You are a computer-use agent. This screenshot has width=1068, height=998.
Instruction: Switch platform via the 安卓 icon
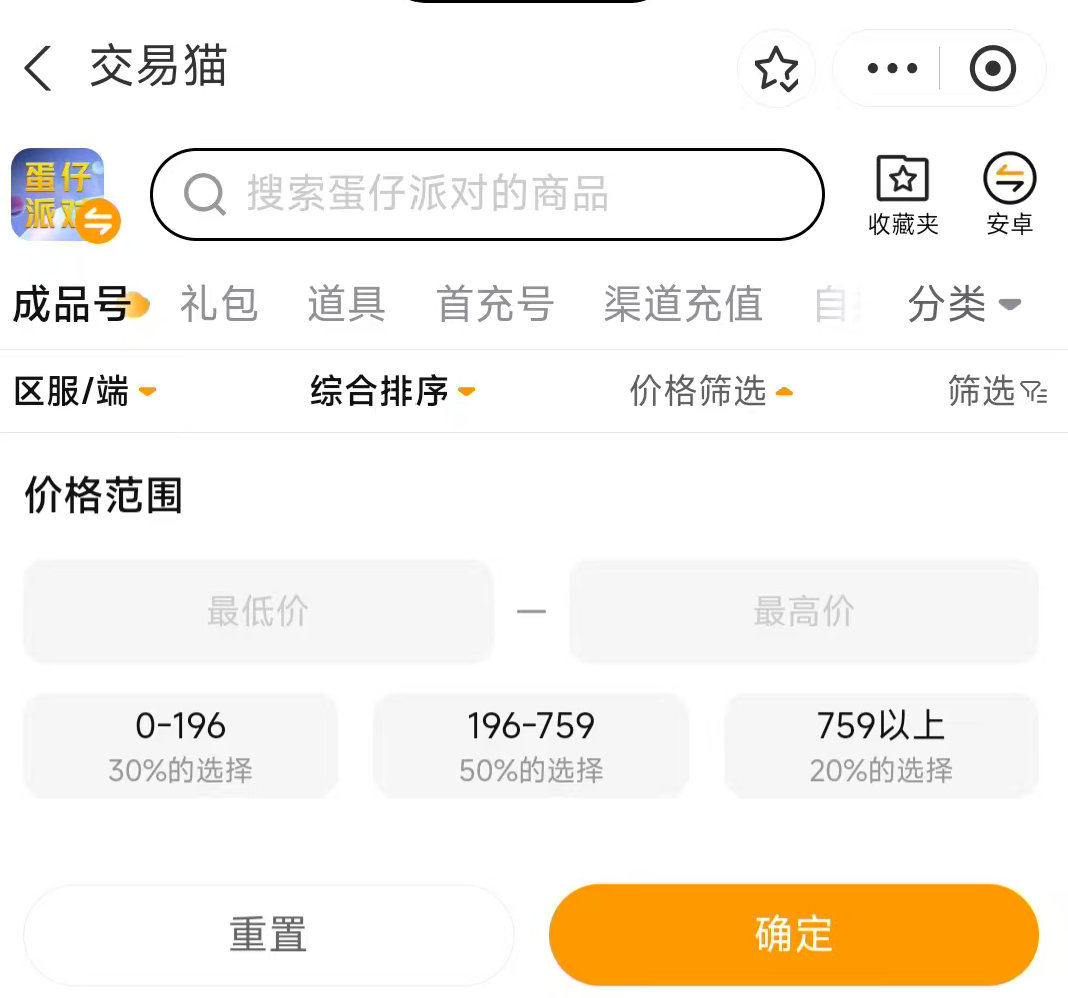1009,196
